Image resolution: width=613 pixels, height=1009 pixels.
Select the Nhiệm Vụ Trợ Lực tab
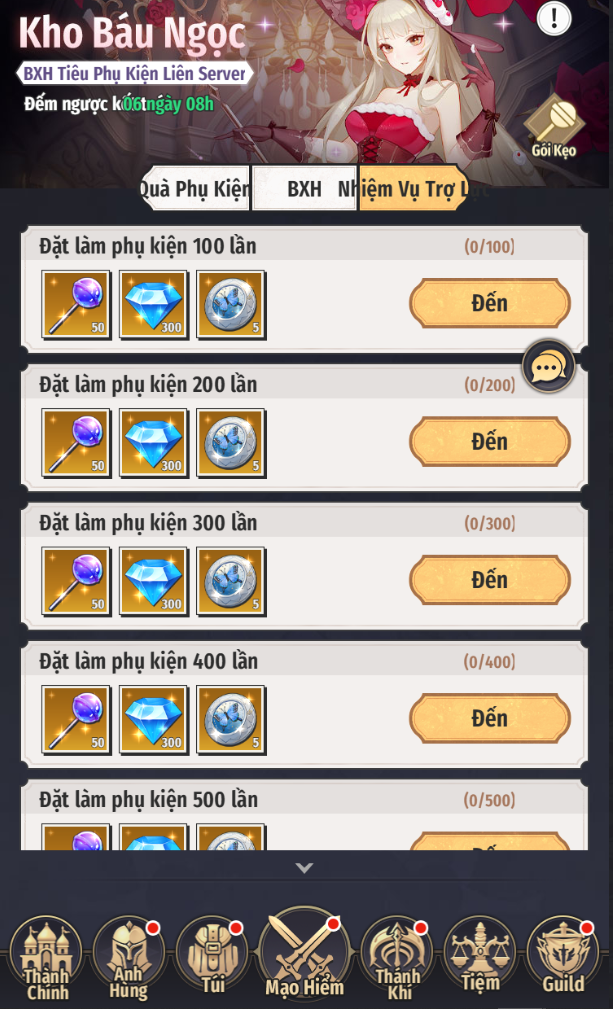412,188
